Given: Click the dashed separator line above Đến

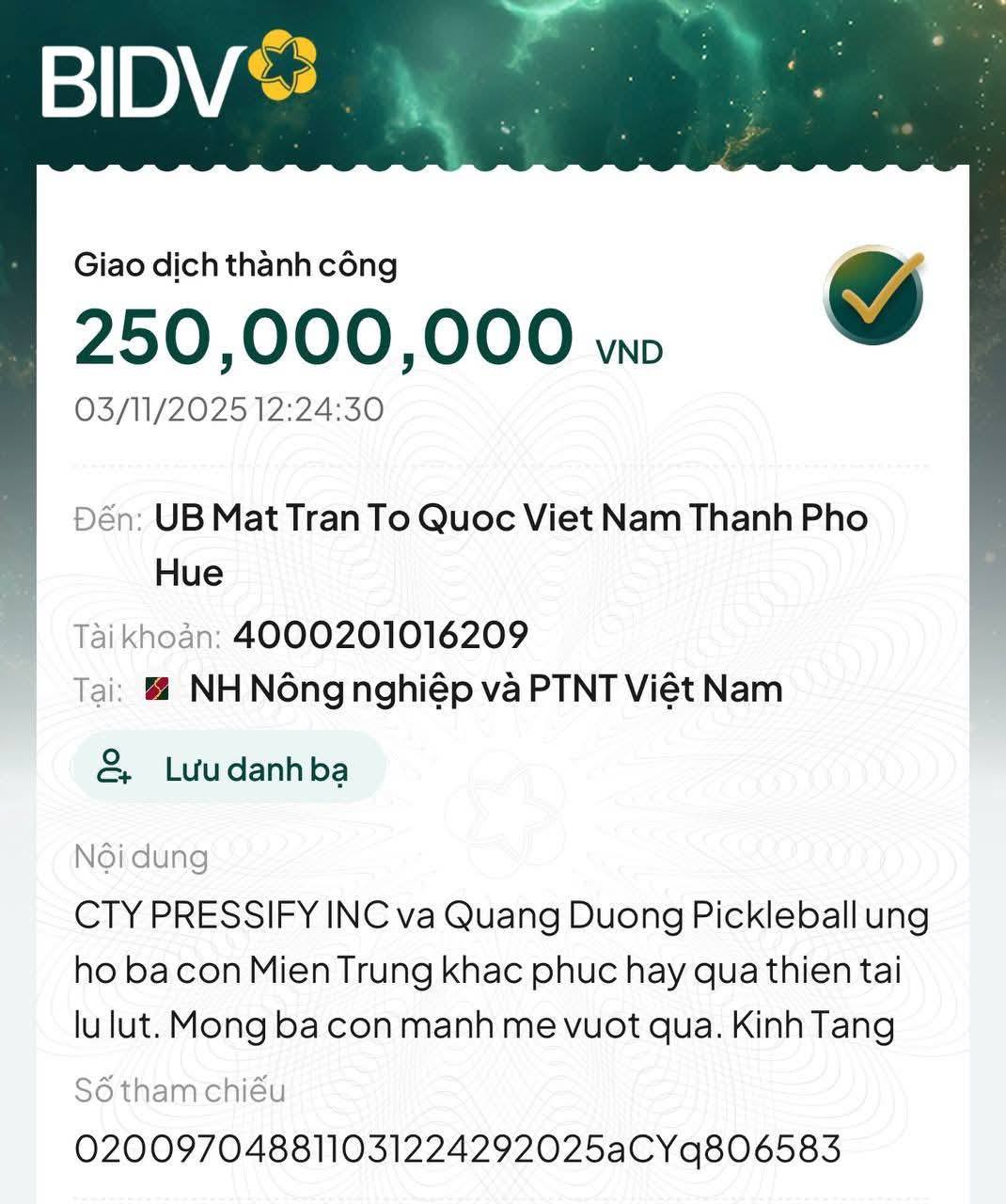Looking at the screenshot, I should [x=503, y=464].
